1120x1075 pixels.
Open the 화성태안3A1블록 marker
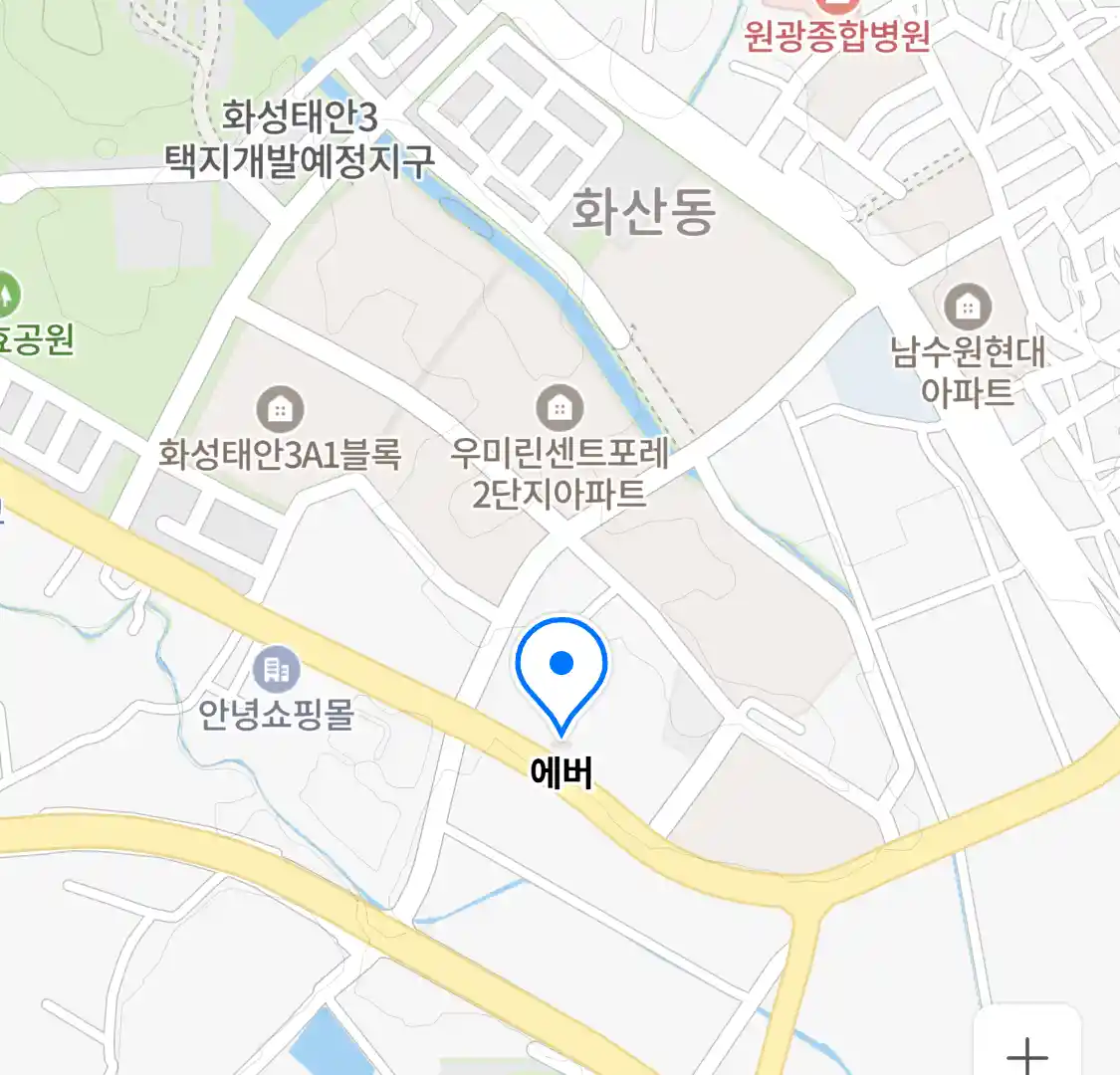point(280,408)
